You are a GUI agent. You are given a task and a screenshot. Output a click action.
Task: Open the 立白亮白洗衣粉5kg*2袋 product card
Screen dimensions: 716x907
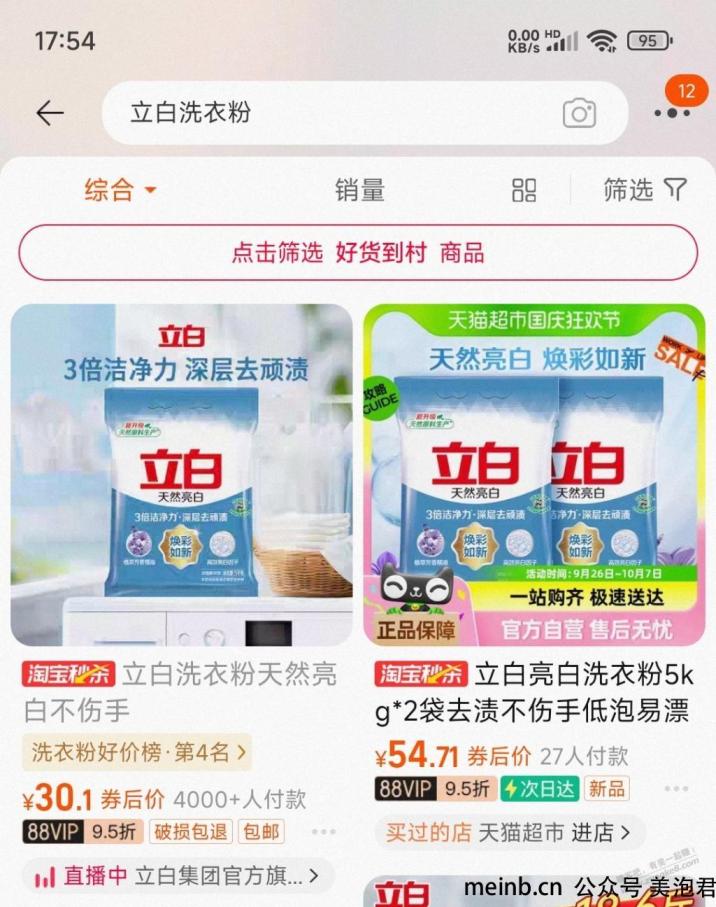pyautogui.click(x=534, y=475)
